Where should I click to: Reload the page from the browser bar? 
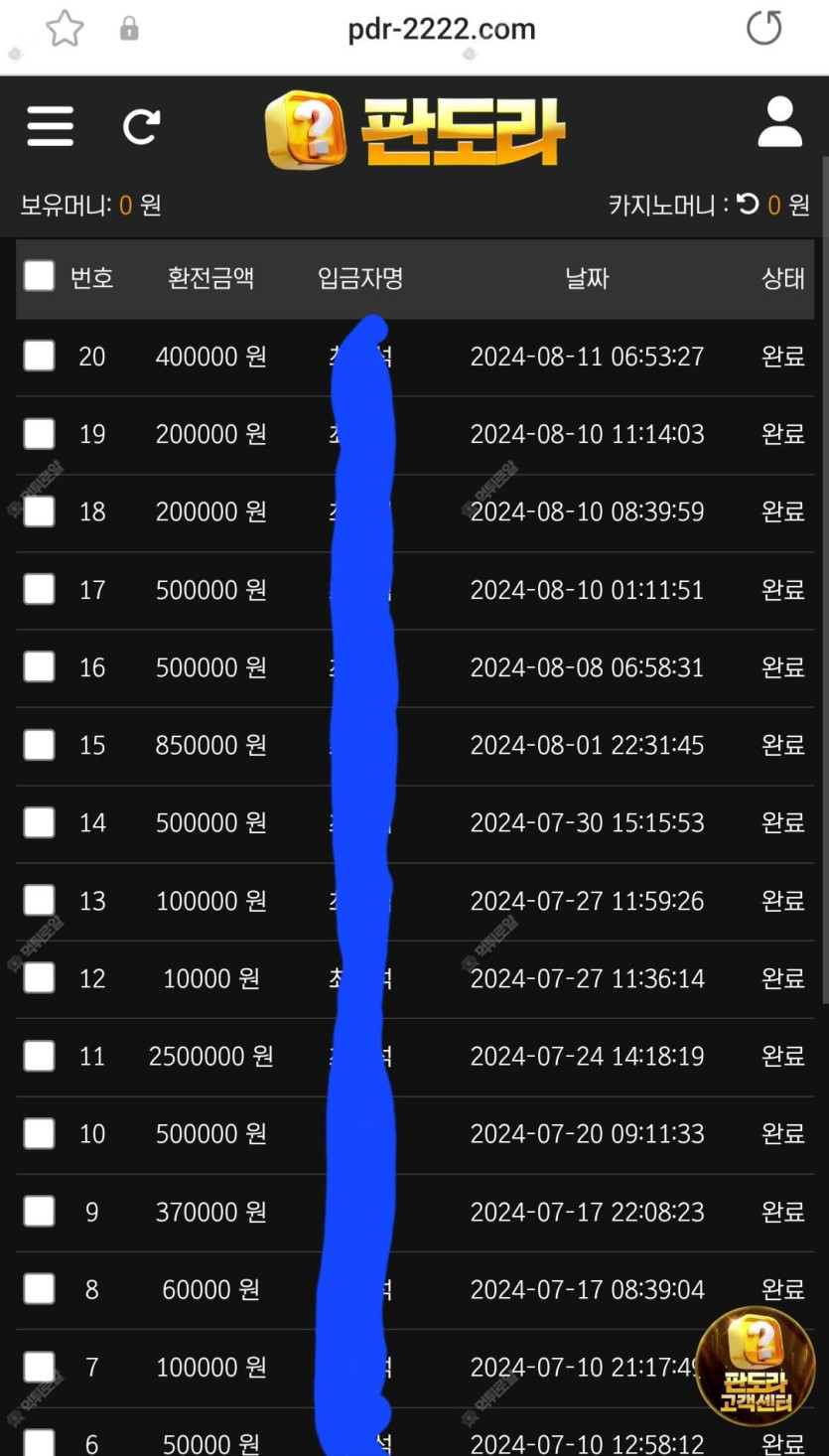coord(763,28)
